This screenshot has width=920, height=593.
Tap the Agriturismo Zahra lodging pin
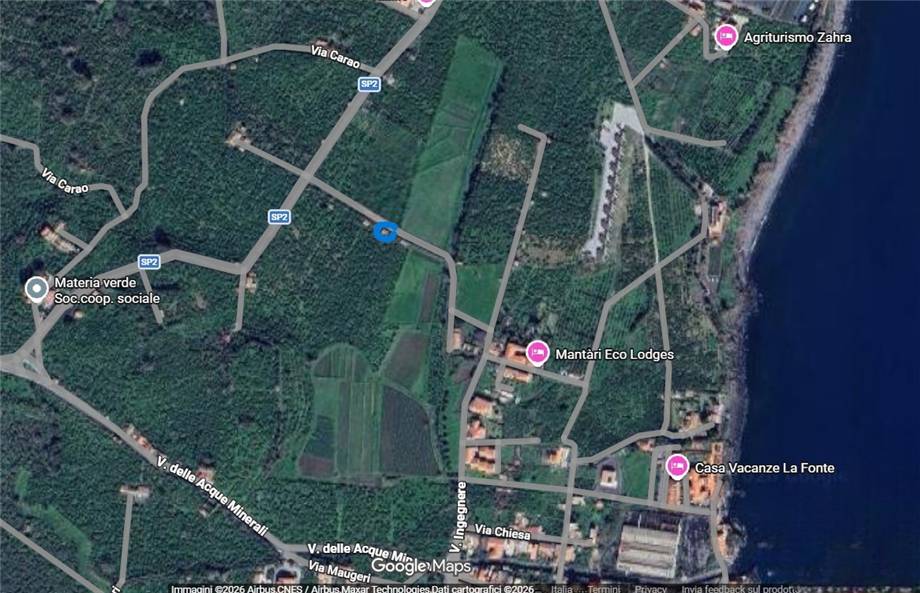pyautogui.click(x=726, y=37)
